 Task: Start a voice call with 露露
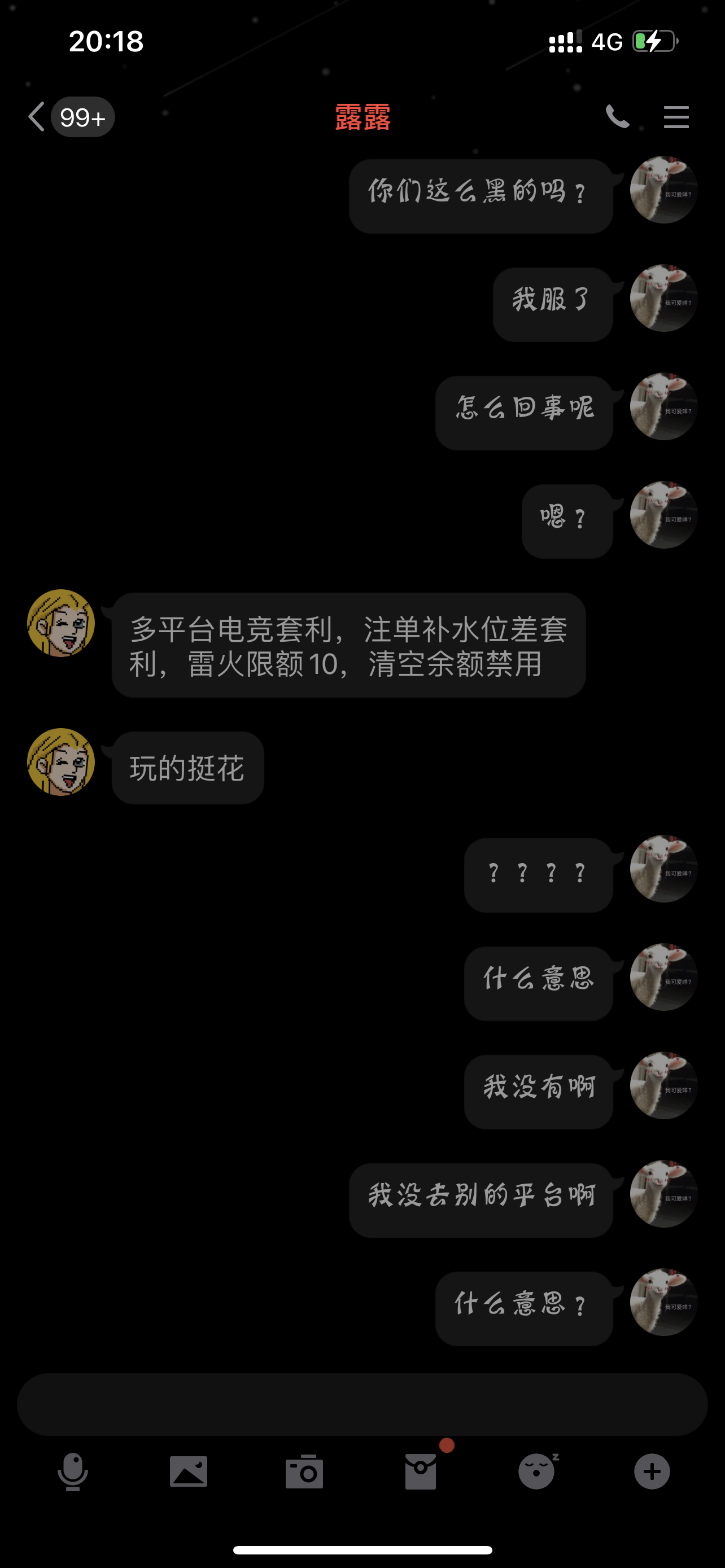[x=618, y=116]
